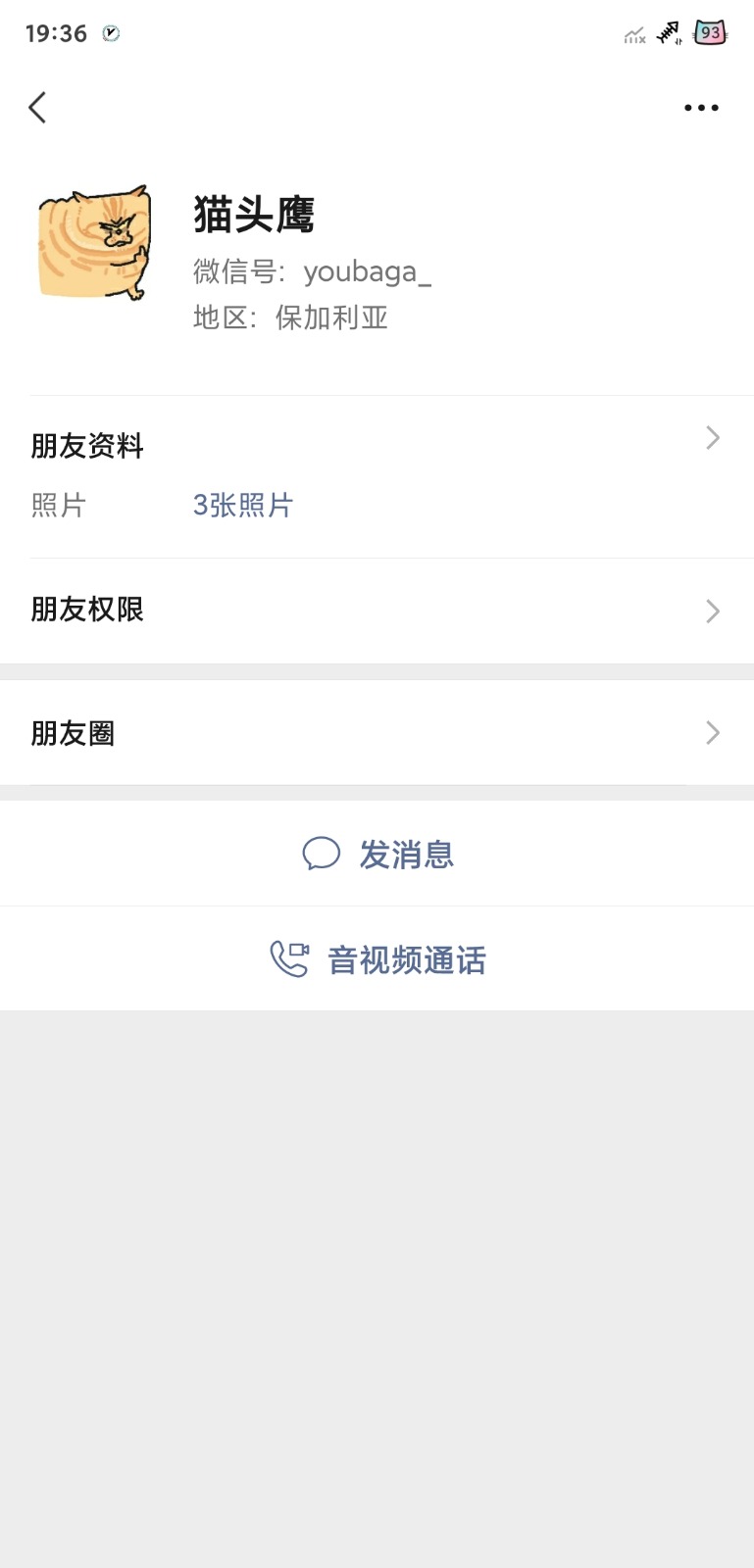Viewport: 754px width, 1568px height.
Task: Tap the 19:36 clock in status bar
Action: tap(54, 32)
